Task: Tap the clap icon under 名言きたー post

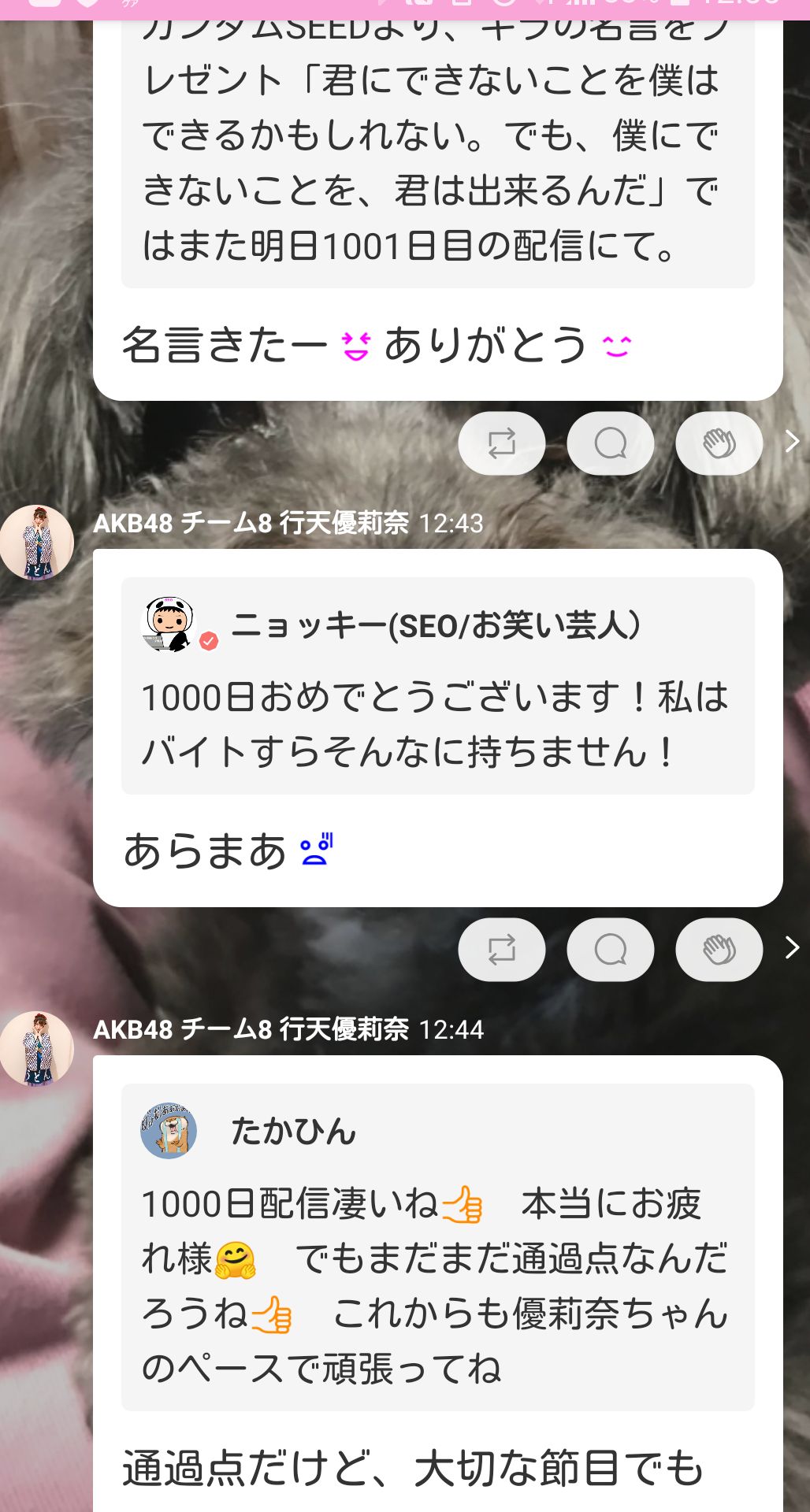Action: (718, 443)
